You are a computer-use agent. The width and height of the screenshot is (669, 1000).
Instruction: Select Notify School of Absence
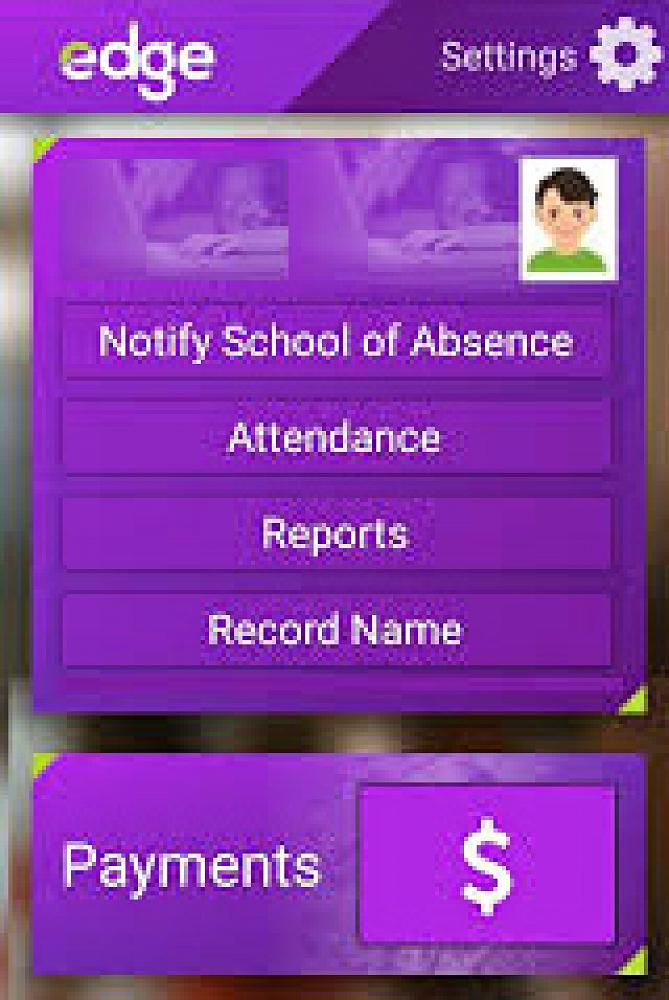[336, 342]
